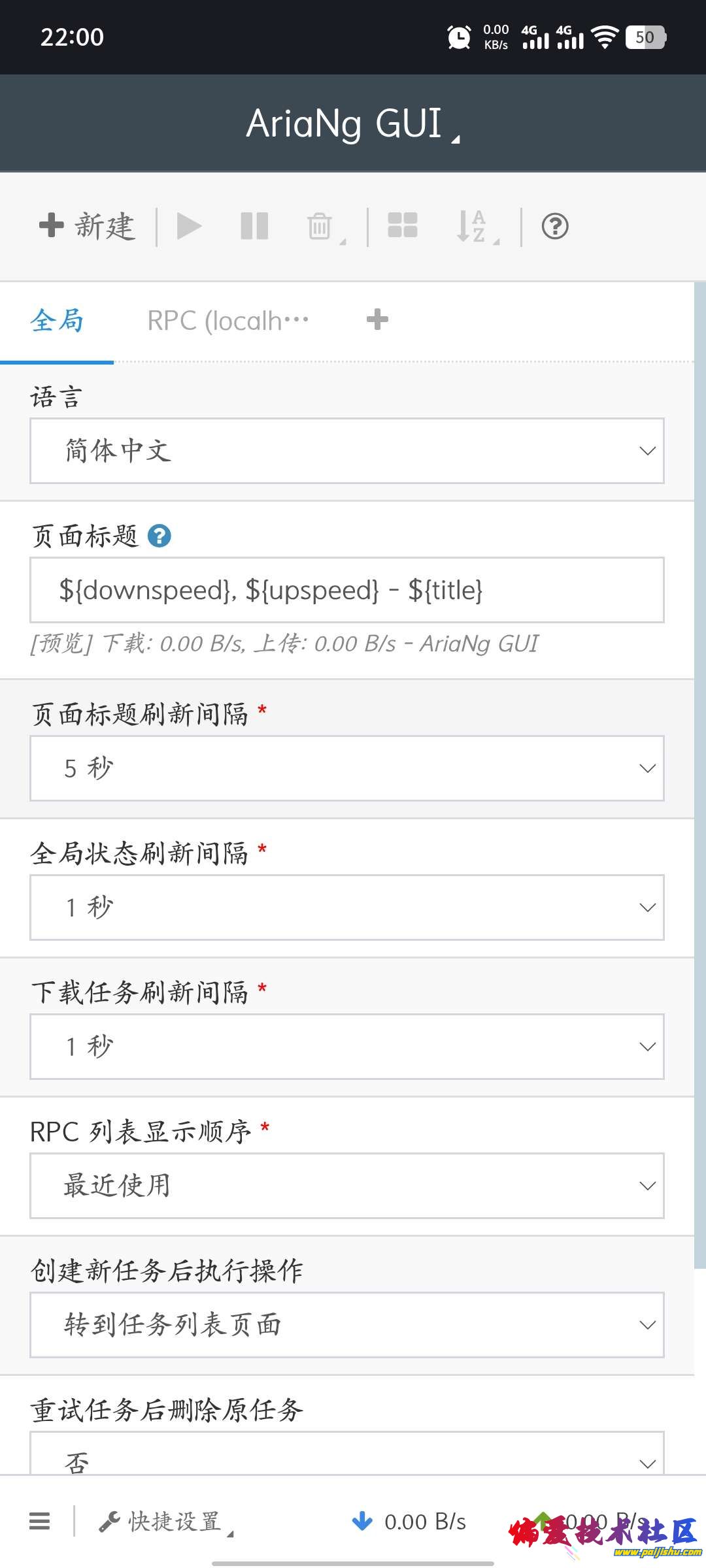Open the hamburger side menu

[40, 1522]
